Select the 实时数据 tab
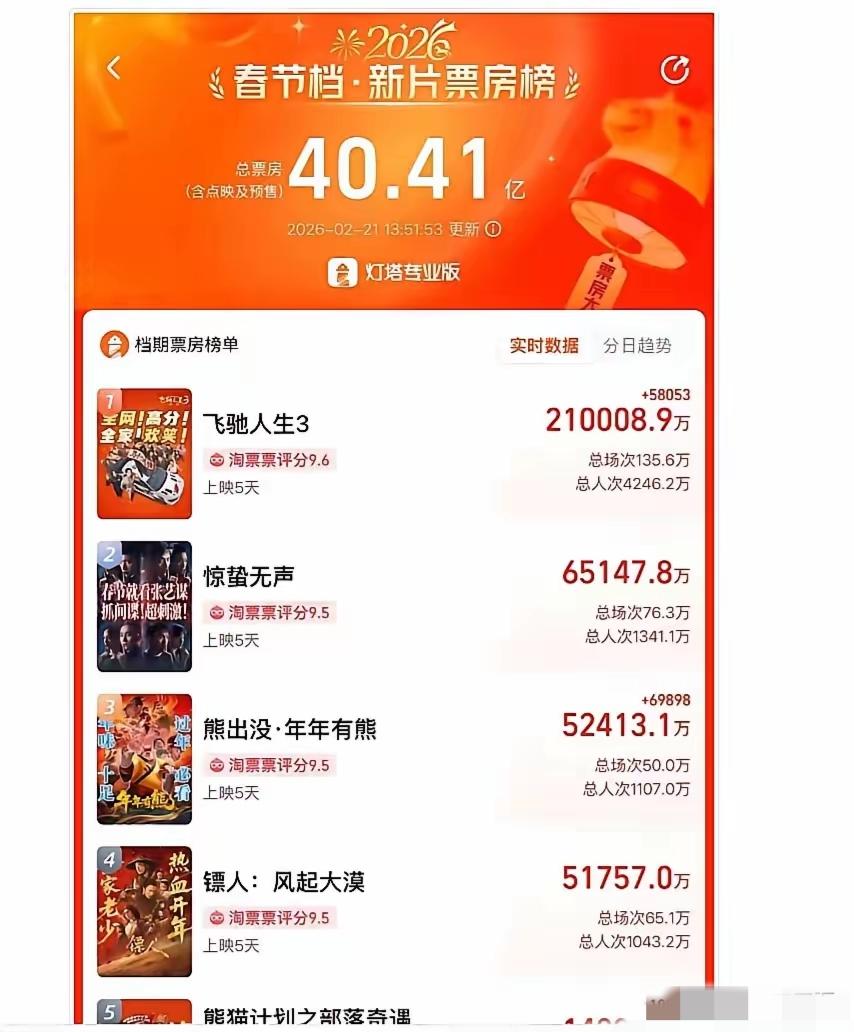The image size is (854, 1032). (x=544, y=347)
